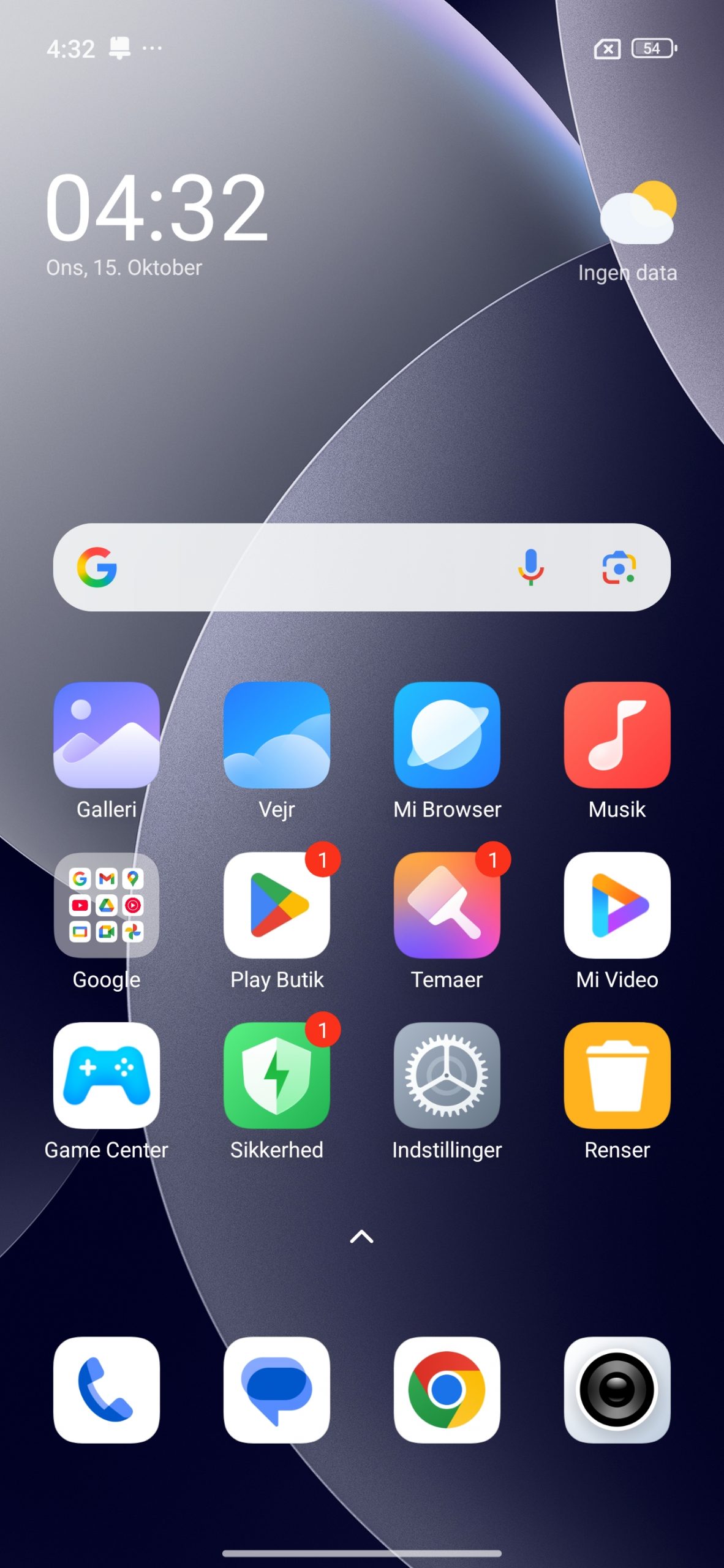Open the Sikkerhed security app

click(x=277, y=1076)
